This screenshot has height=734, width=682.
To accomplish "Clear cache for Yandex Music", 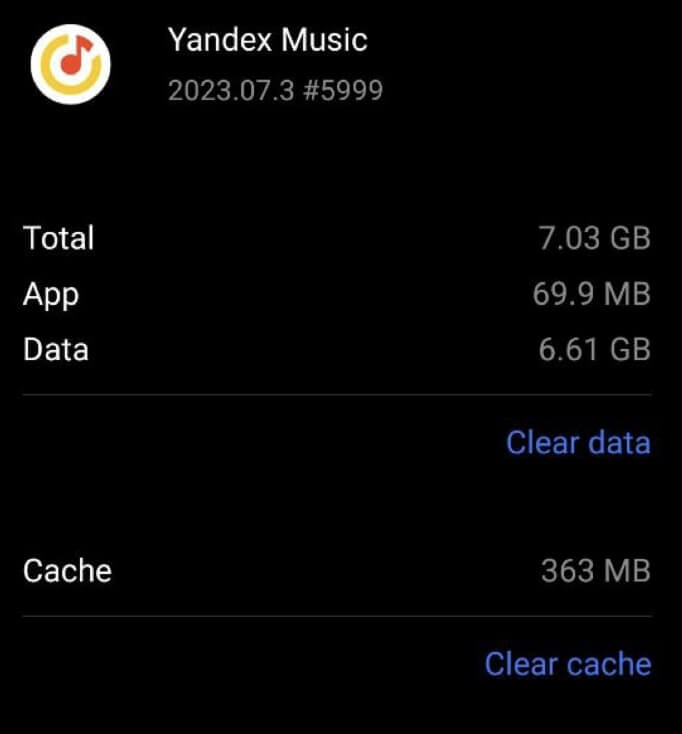I will pos(567,664).
